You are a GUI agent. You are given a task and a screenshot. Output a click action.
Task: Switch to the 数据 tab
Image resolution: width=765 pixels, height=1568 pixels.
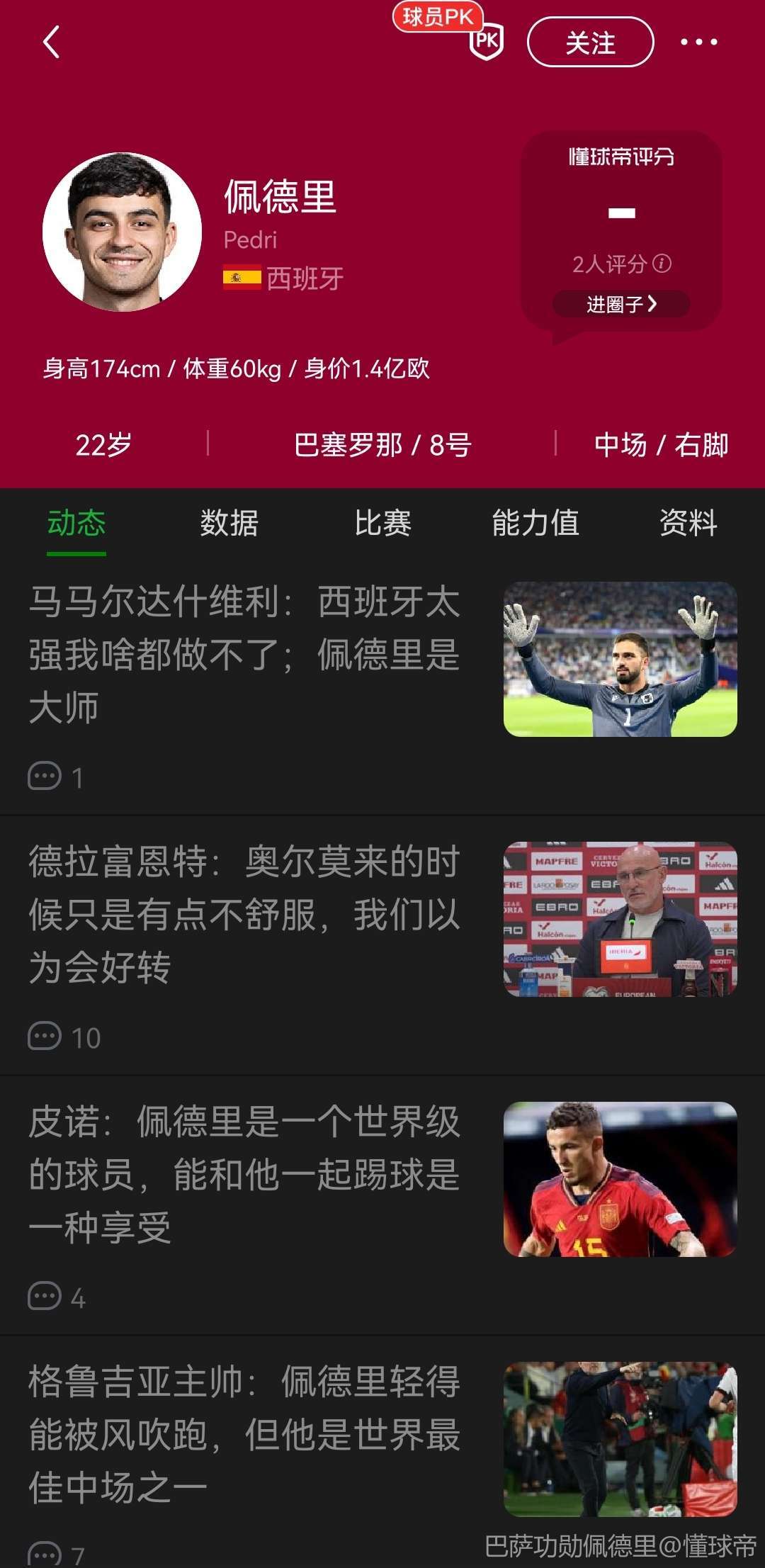[229, 524]
